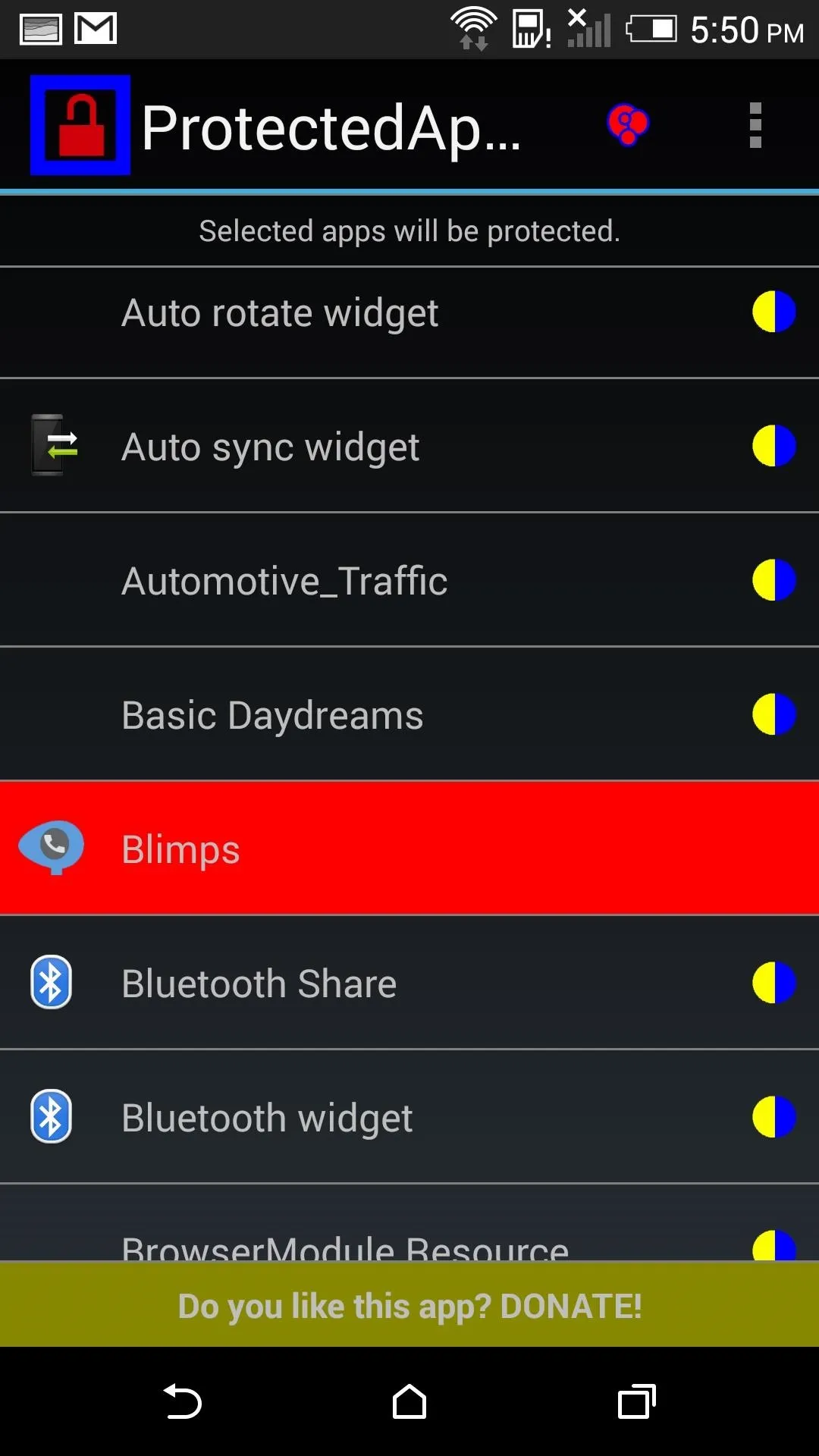819x1456 pixels.
Task: Select the Basic Daydreams row
Action: coord(409,714)
